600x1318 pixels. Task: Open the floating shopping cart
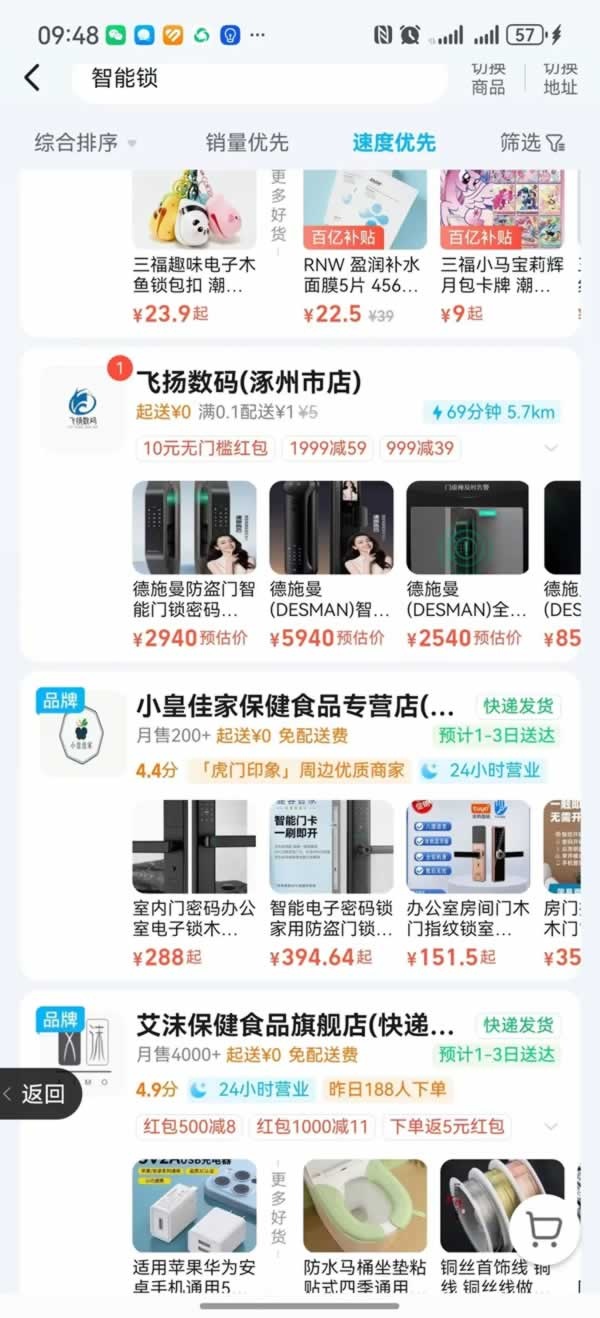[544, 1231]
